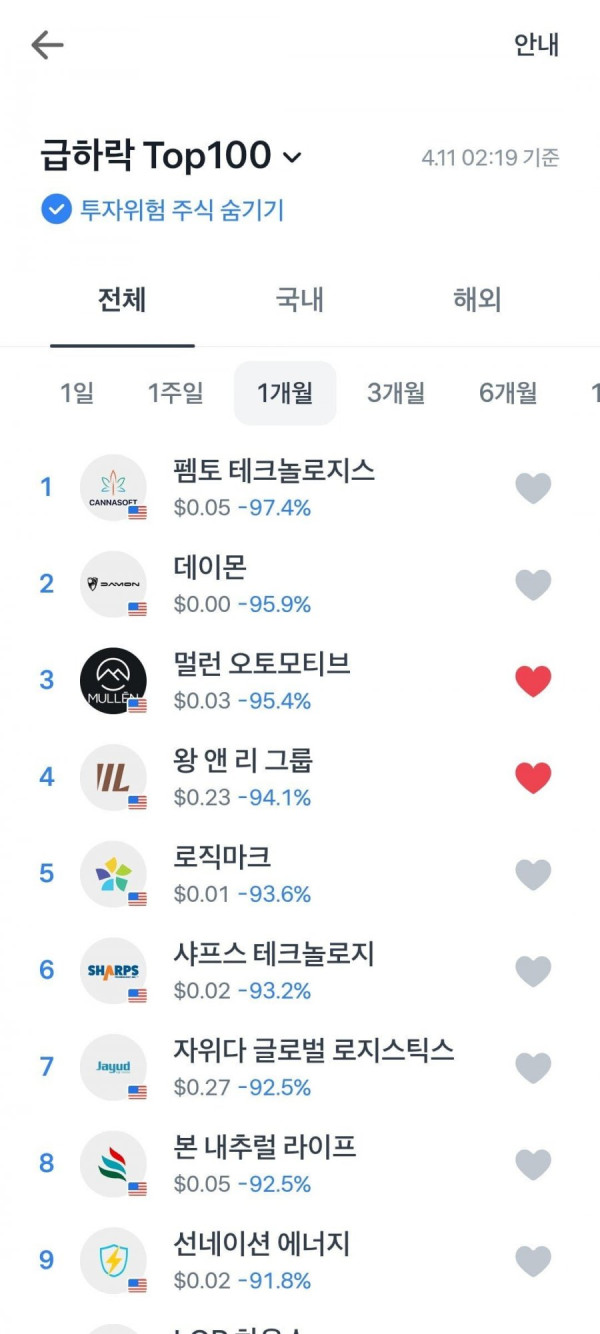Add 데이몬 to favorites with heart
This screenshot has width=600, height=1334.
533,585
